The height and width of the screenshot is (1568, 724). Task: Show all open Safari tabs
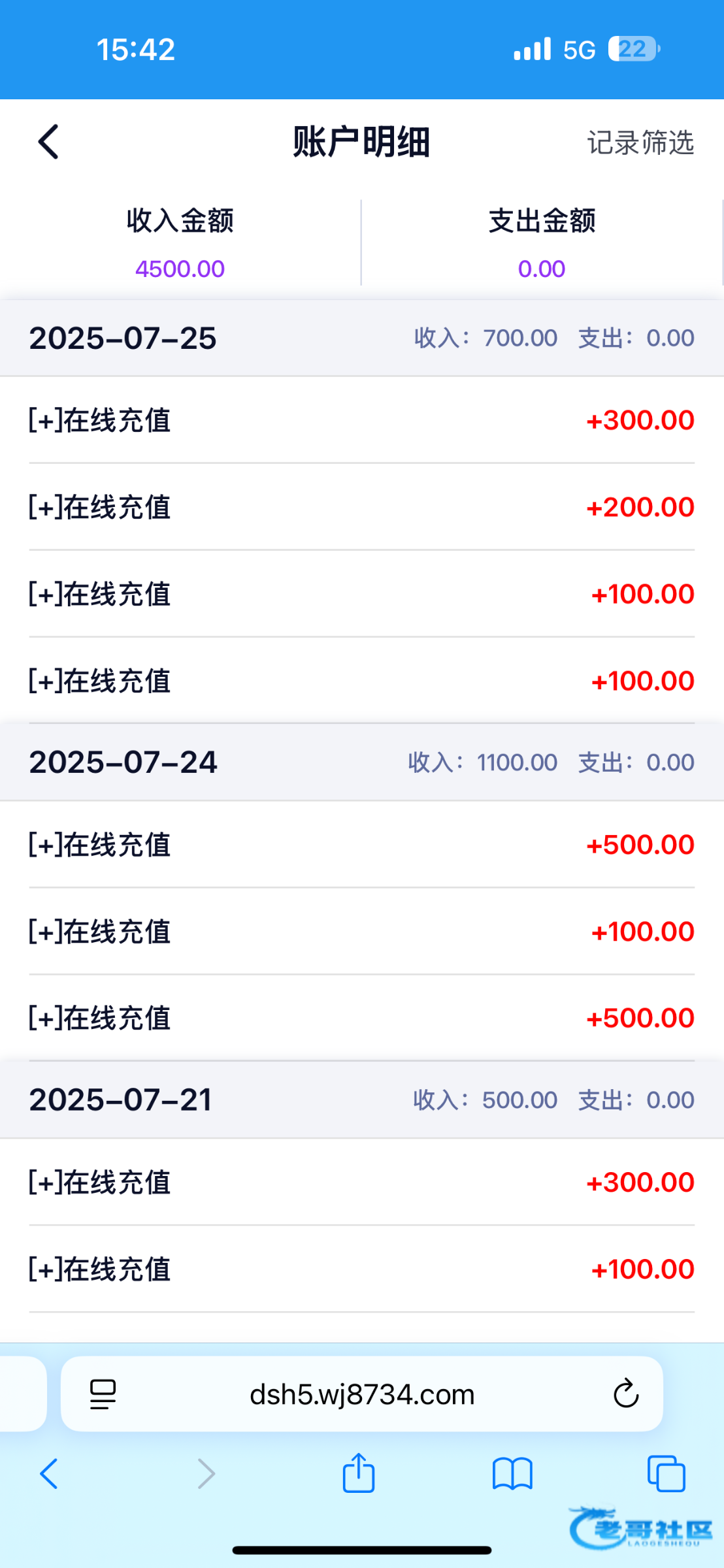pyautogui.click(x=666, y=1474)
